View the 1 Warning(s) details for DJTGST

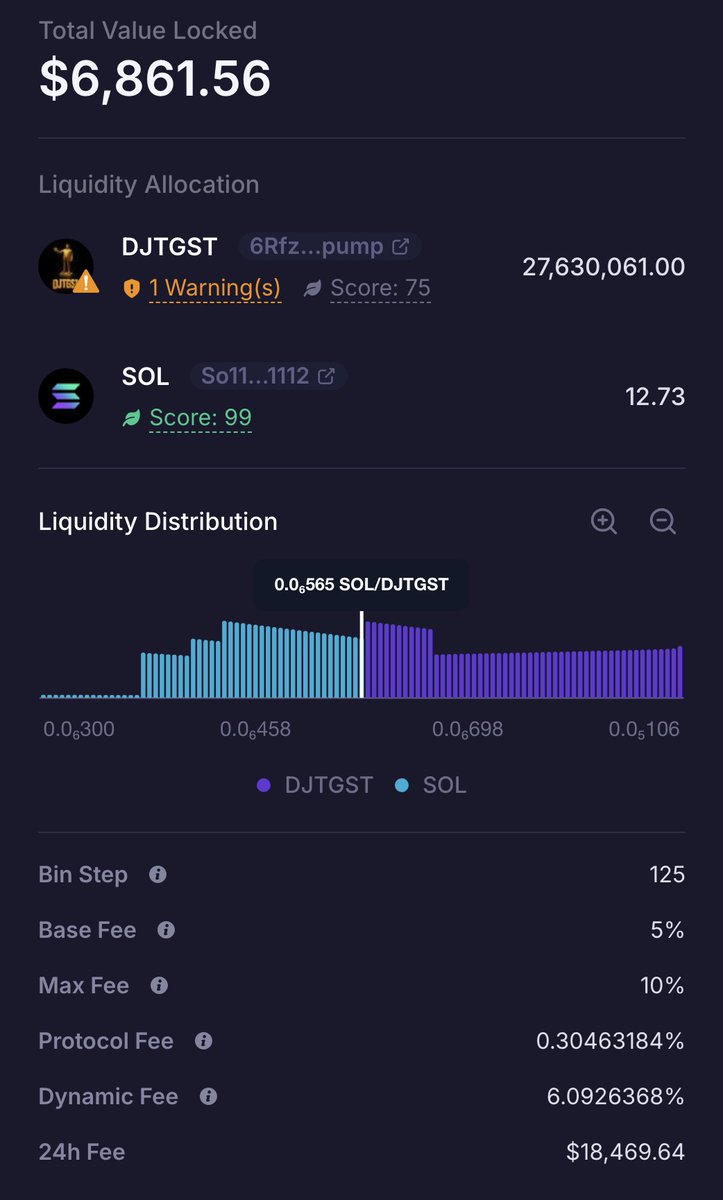214,288
